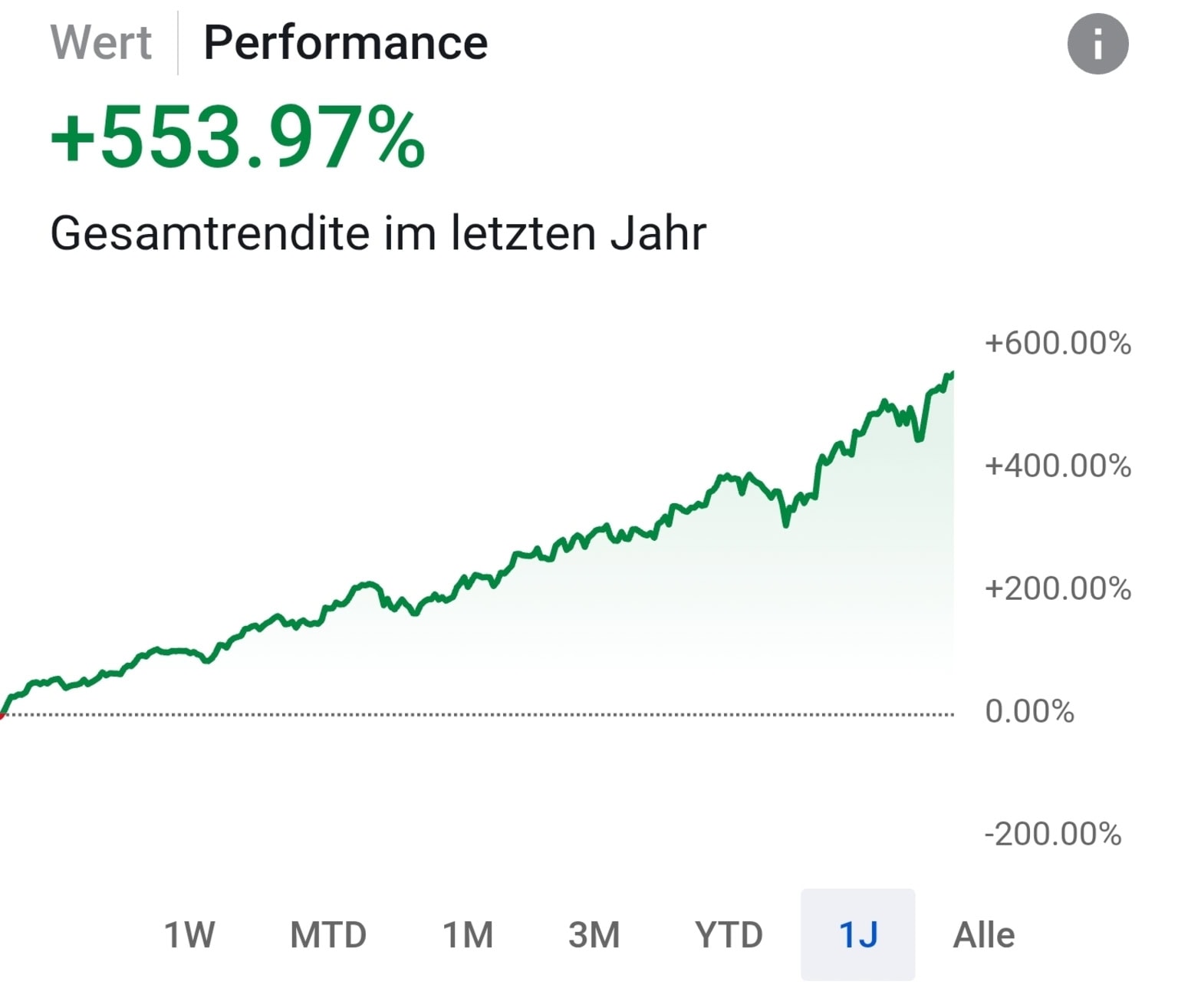The image size is (1178, 1008).
Task: Select the MTD range
Action: coord(328,934)
